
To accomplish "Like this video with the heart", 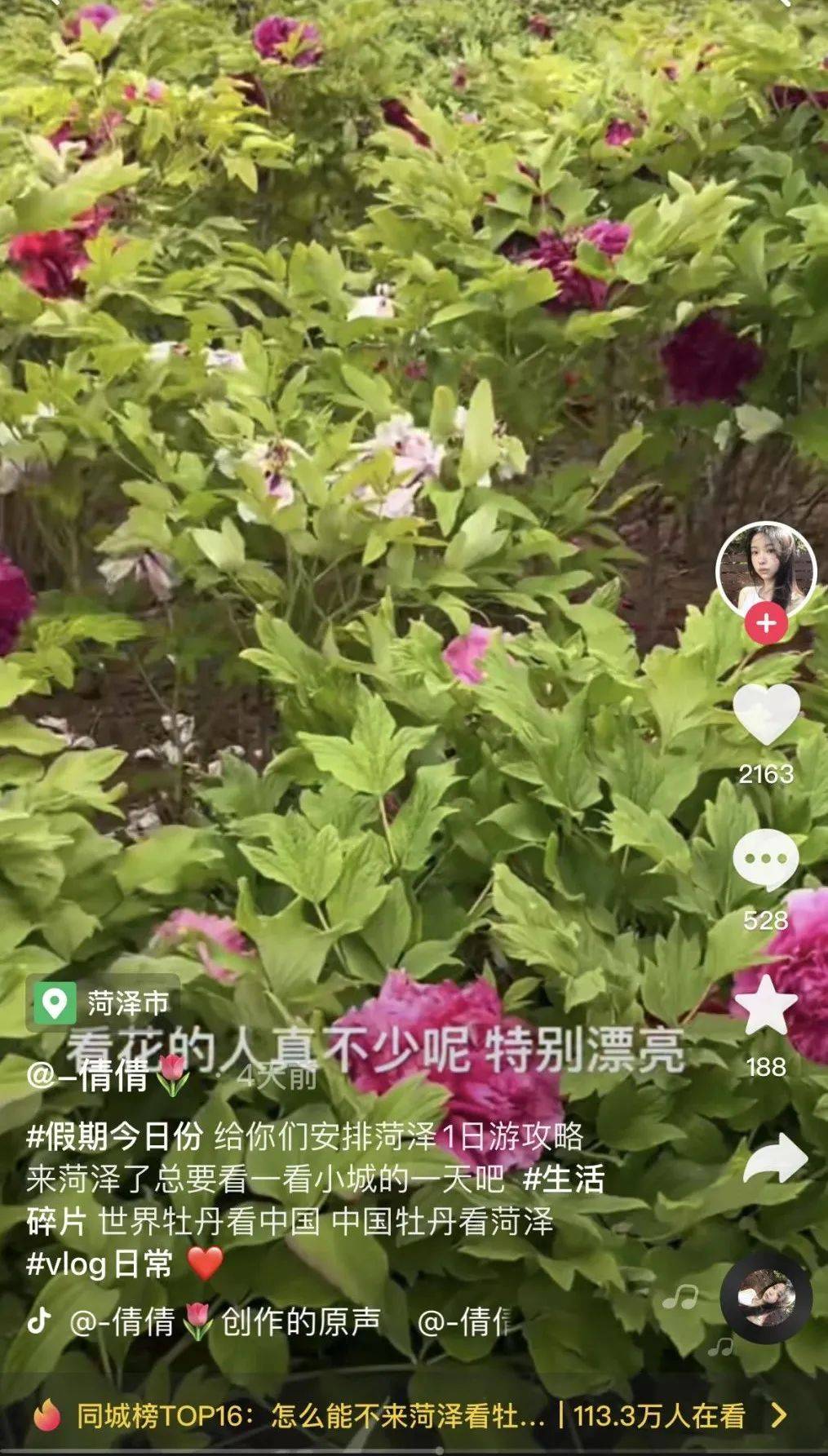I will [x=766, y=714].
